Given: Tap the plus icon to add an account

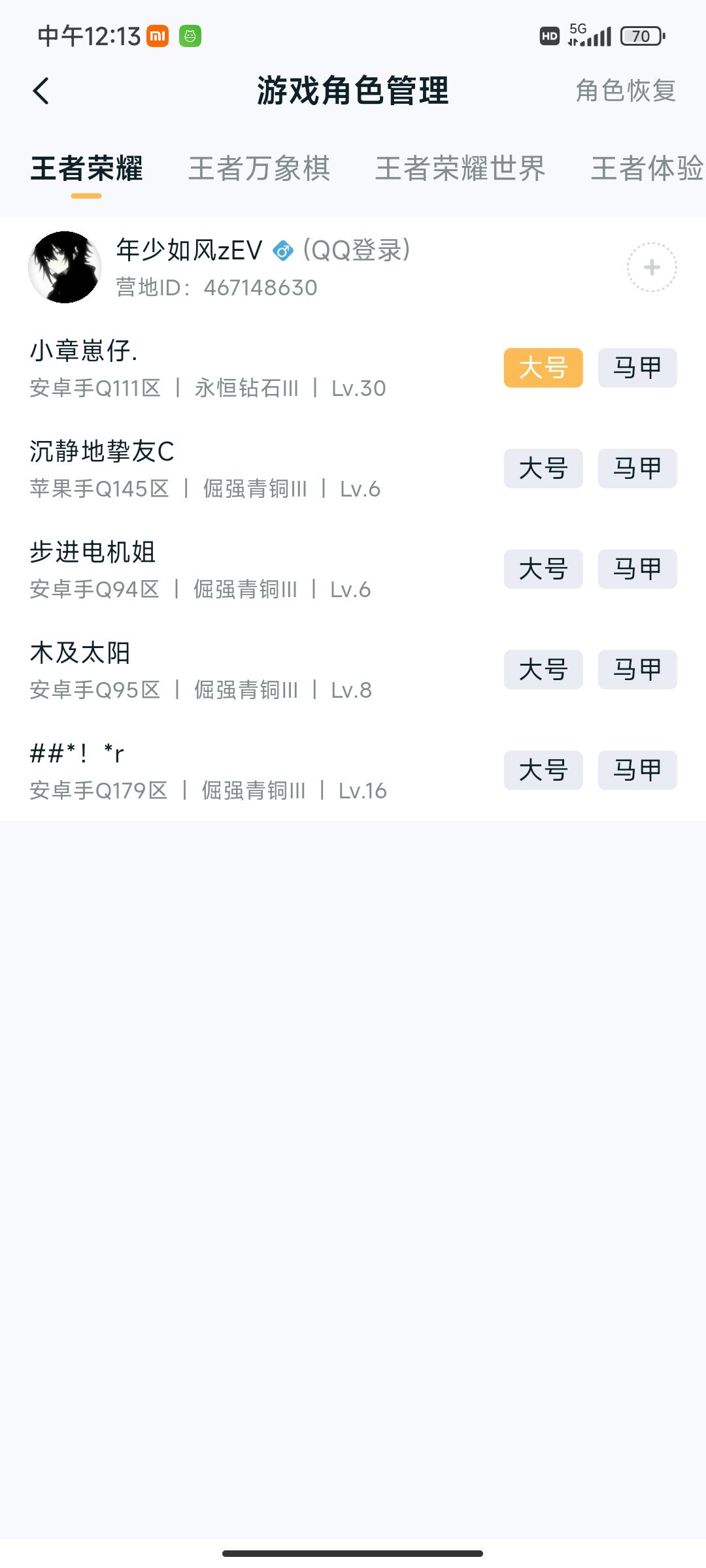Looking at the screenshot, I should (652, 268).
